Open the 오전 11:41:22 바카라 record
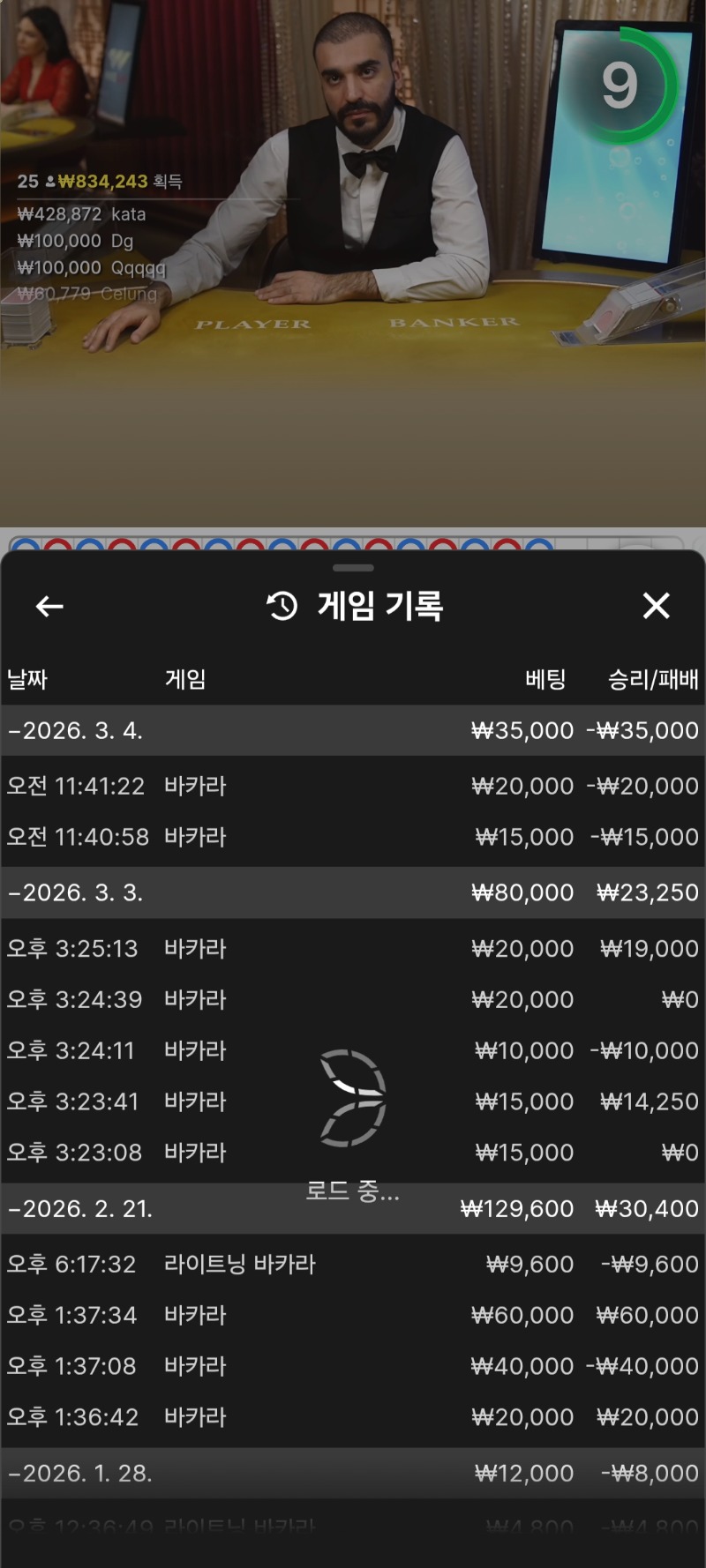 (x=353, y=786)
